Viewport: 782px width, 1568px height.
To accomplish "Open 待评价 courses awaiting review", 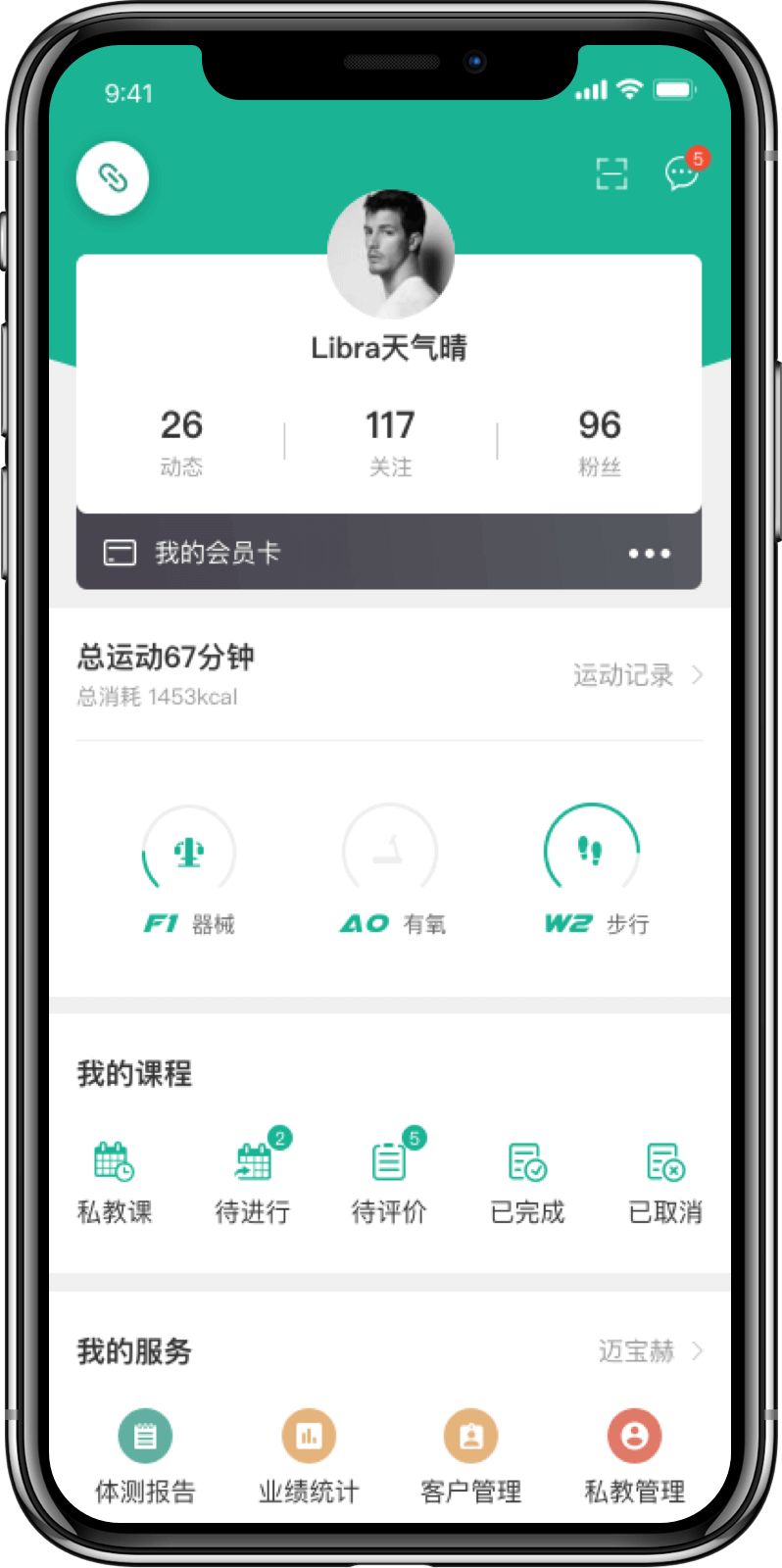I will (389, 1183).
